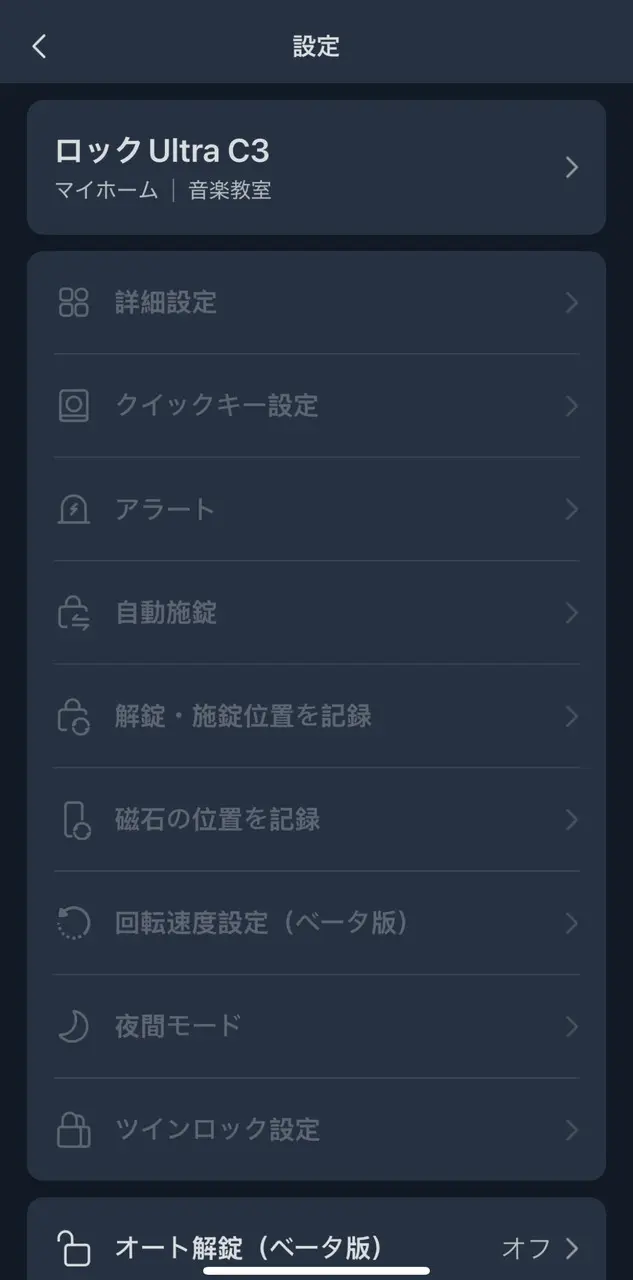633x1280 pixels.
Task: Open 回転速度設定（ベータ版）
Action: (316, 923)
